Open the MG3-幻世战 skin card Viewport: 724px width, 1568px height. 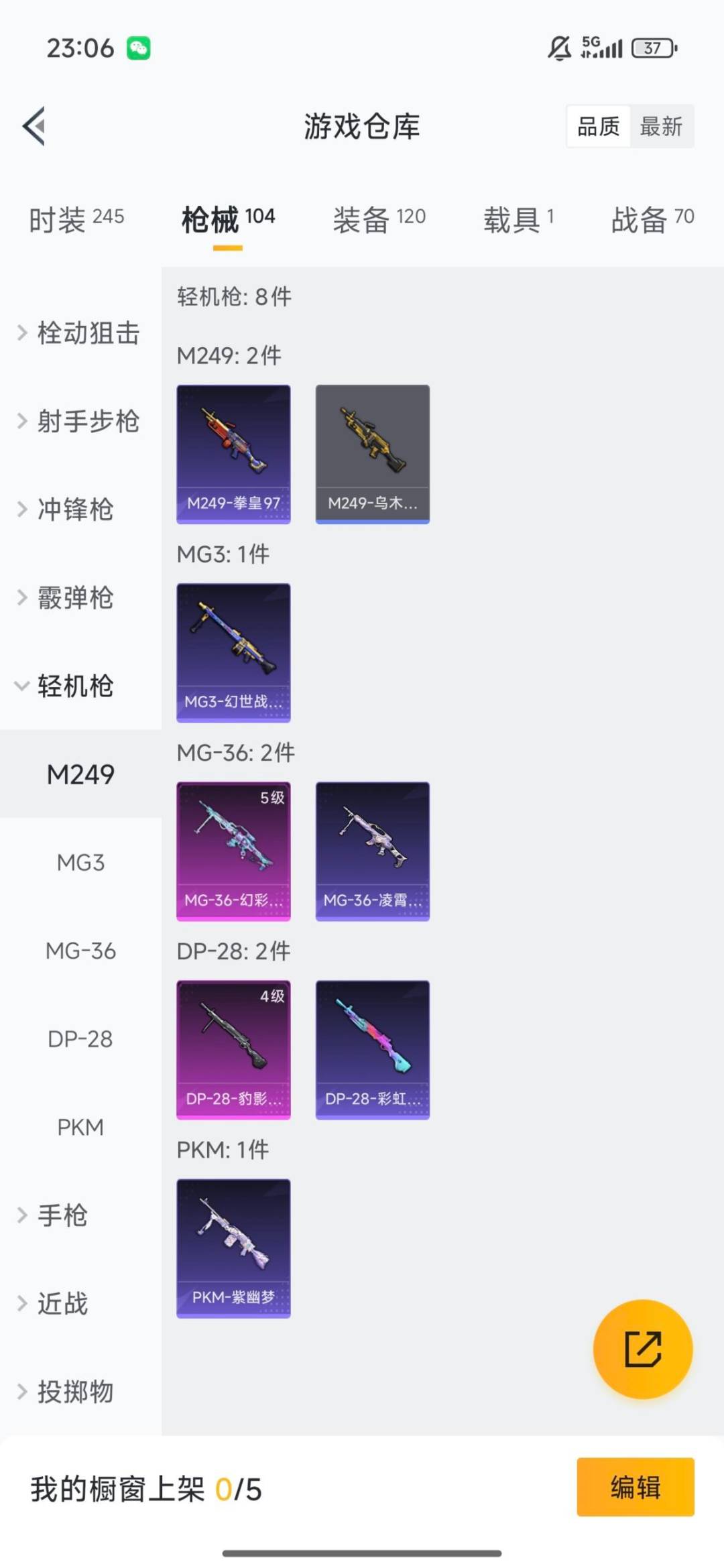(x=233, y=652)
